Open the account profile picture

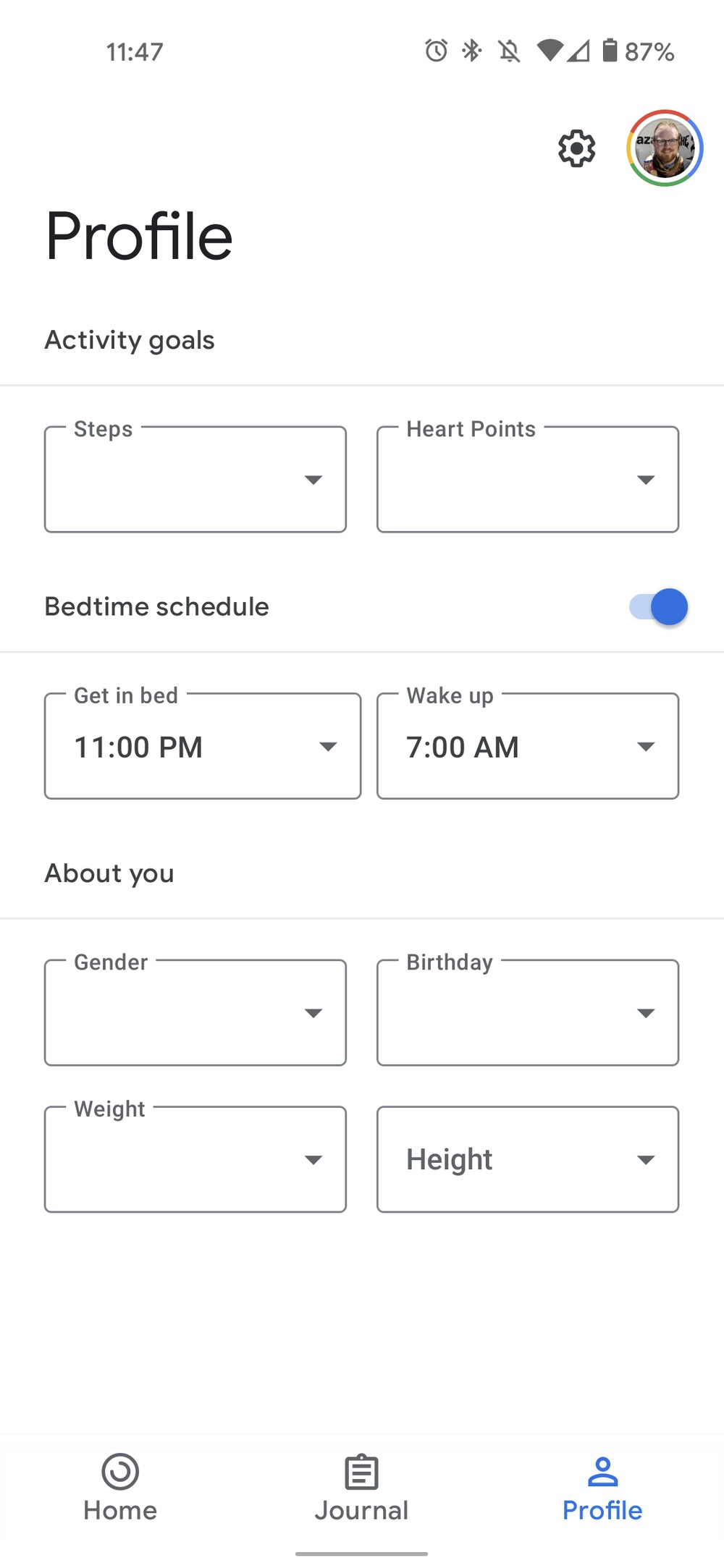[665, 148]
